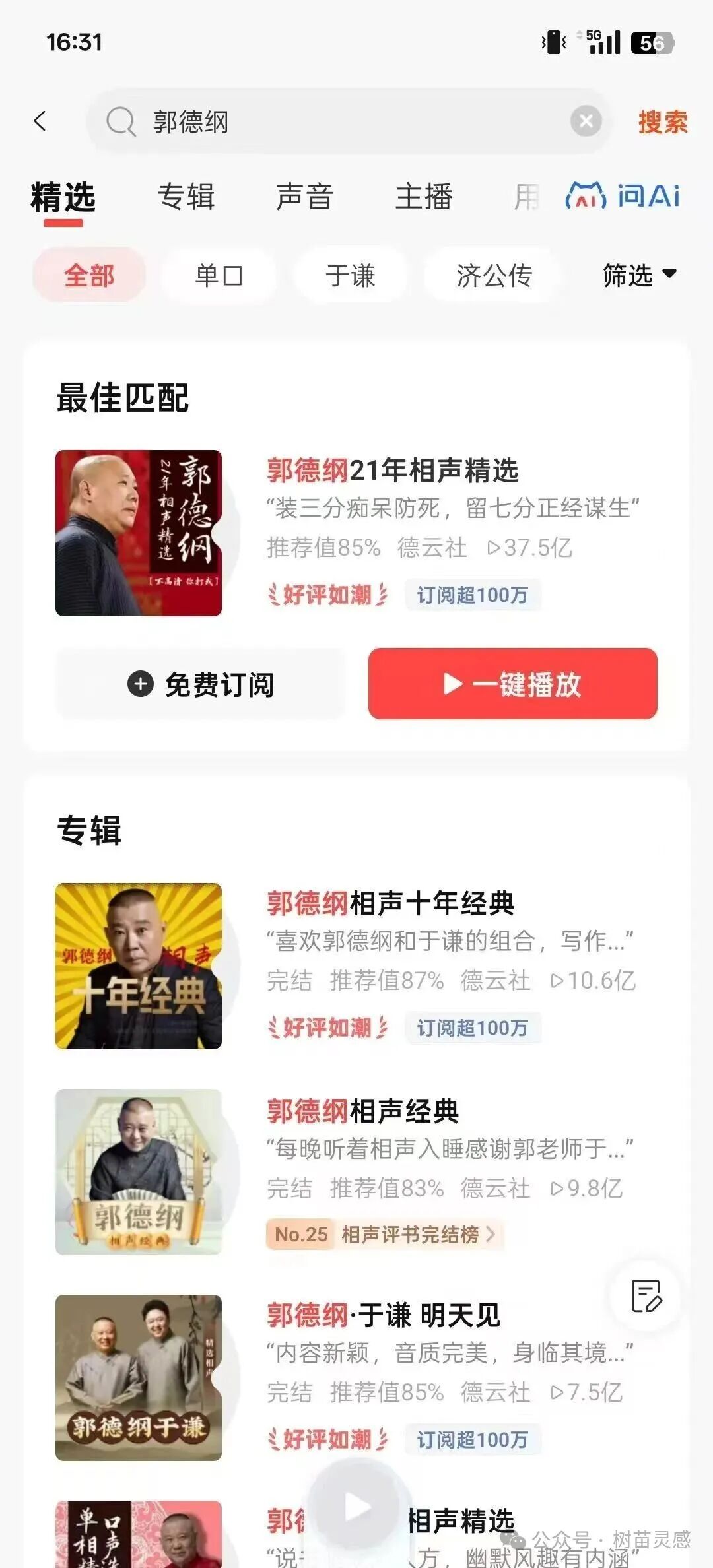The height and width of the screenshot is (1568, 713).
Task: Select the 济公传 filter option
Action: [x=490, y=275]
